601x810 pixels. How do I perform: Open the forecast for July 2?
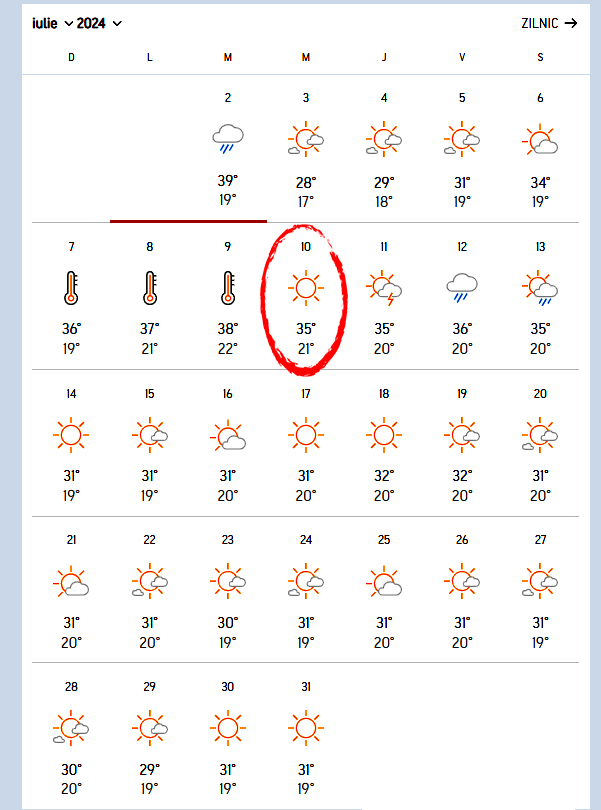point(228,148)
